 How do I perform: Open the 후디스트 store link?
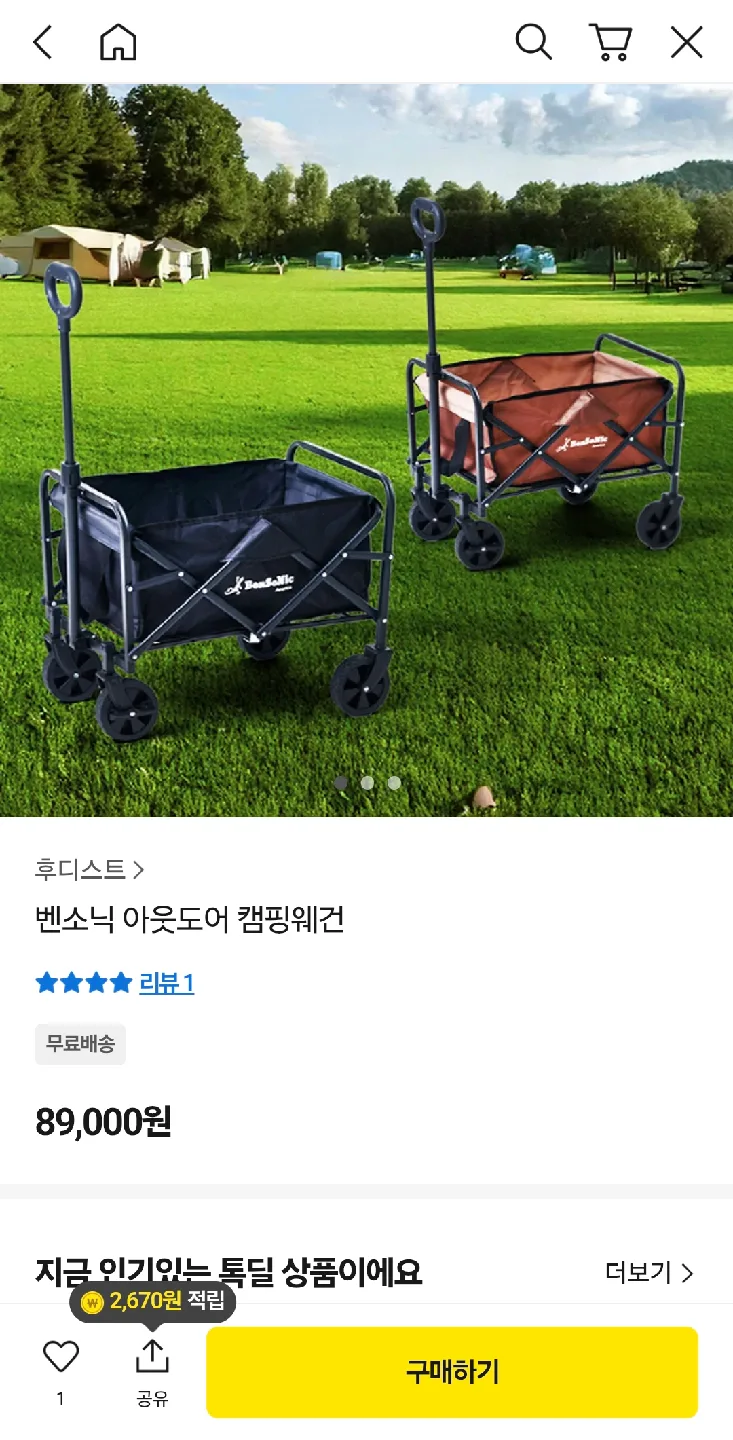[90, 870]
